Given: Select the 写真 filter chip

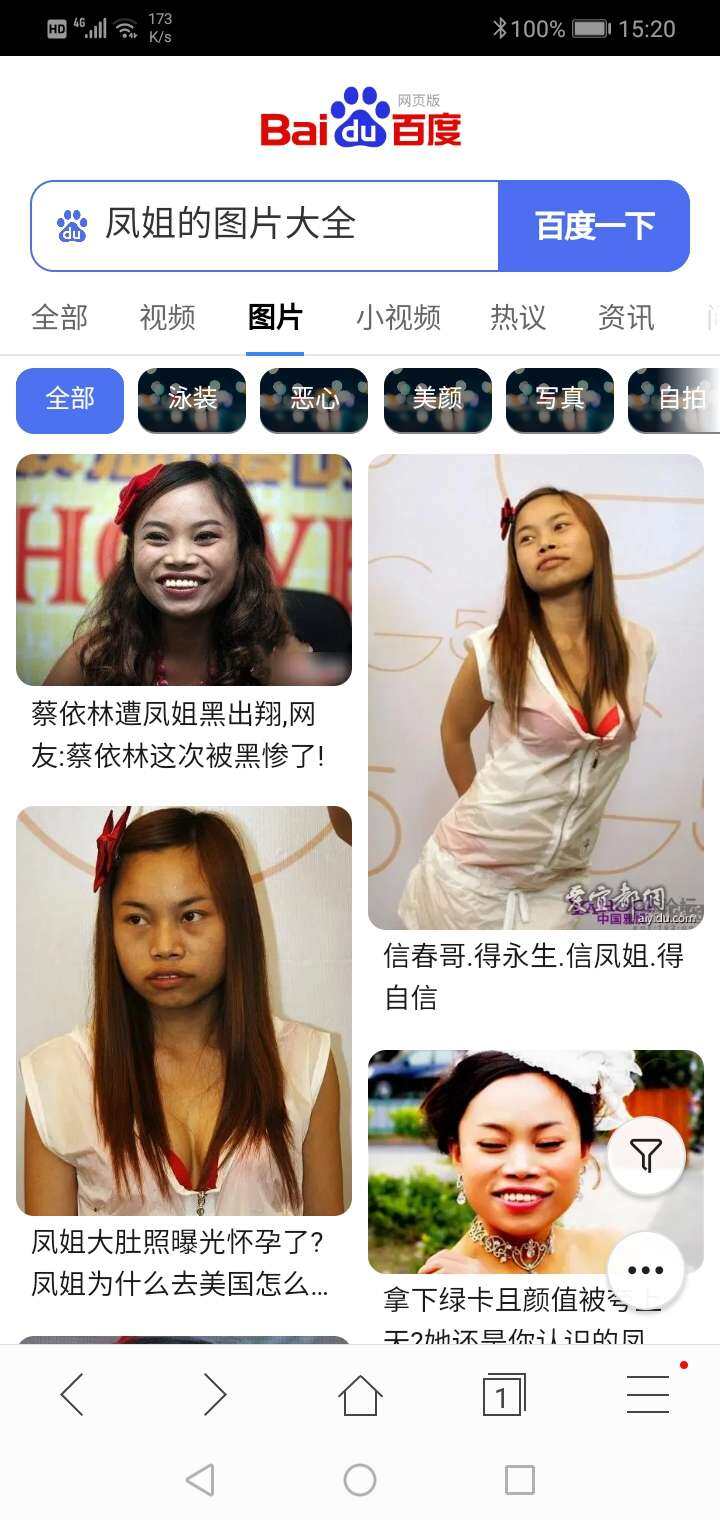Looking at the screenshot, I should (560, 400).
